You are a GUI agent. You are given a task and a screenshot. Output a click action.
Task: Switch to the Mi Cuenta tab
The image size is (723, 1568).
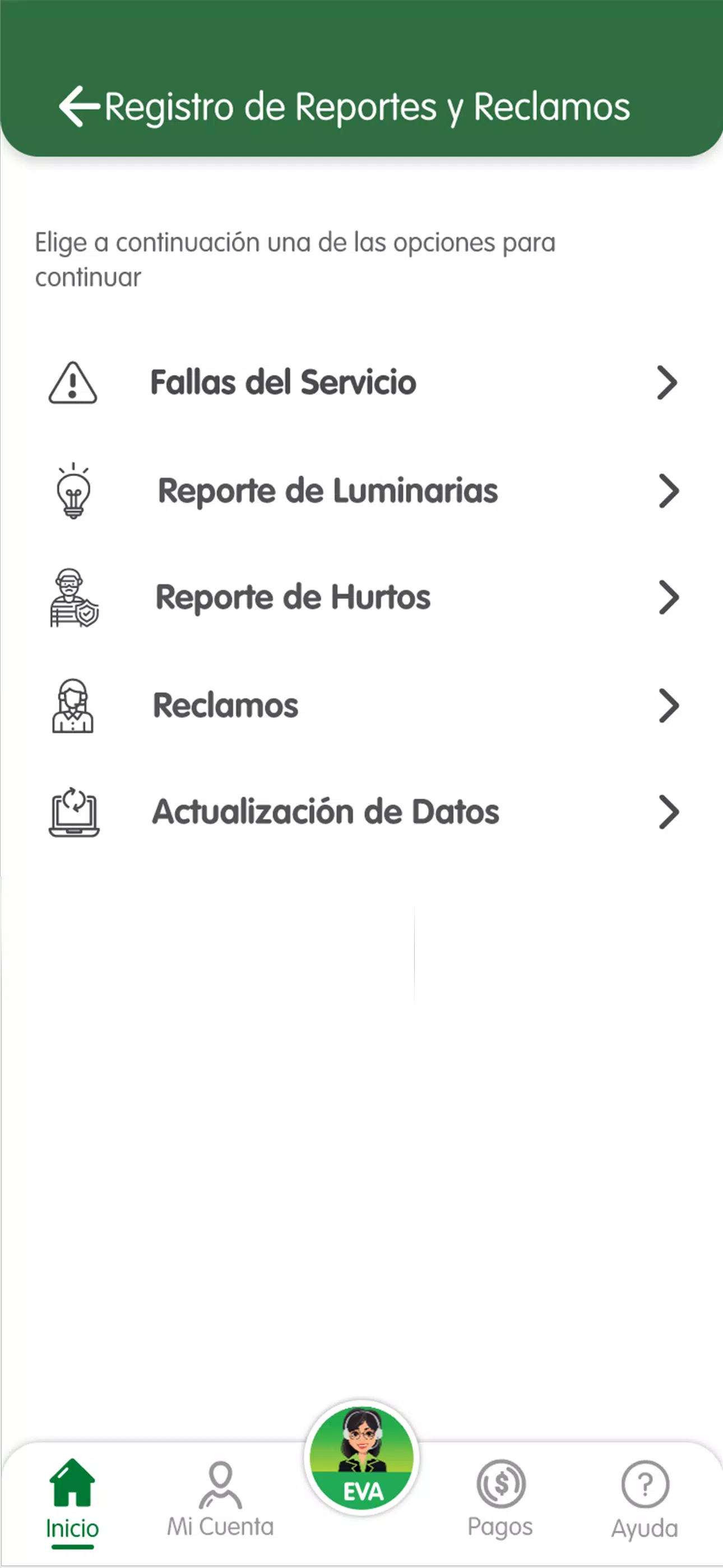point(220,1500)
